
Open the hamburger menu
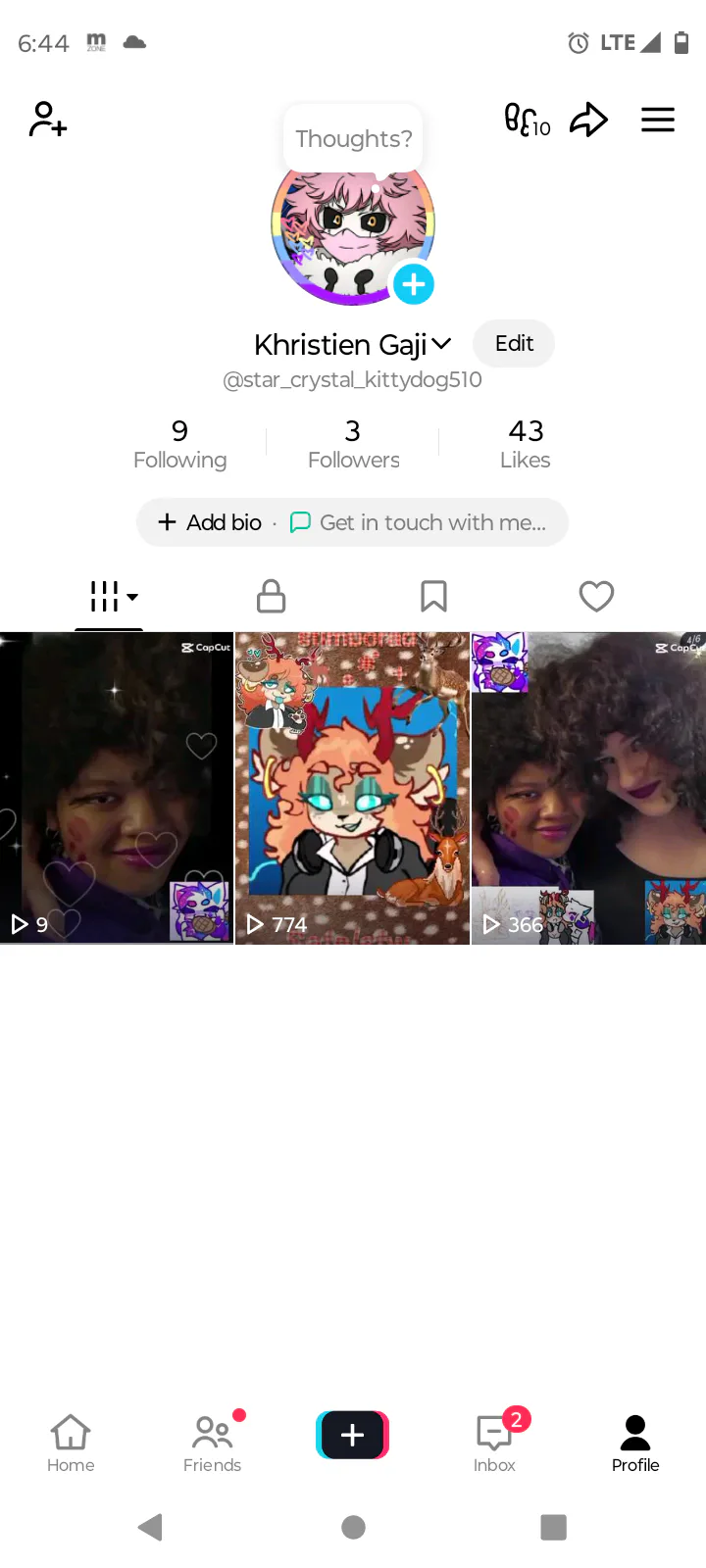click(x=658, y=120)
